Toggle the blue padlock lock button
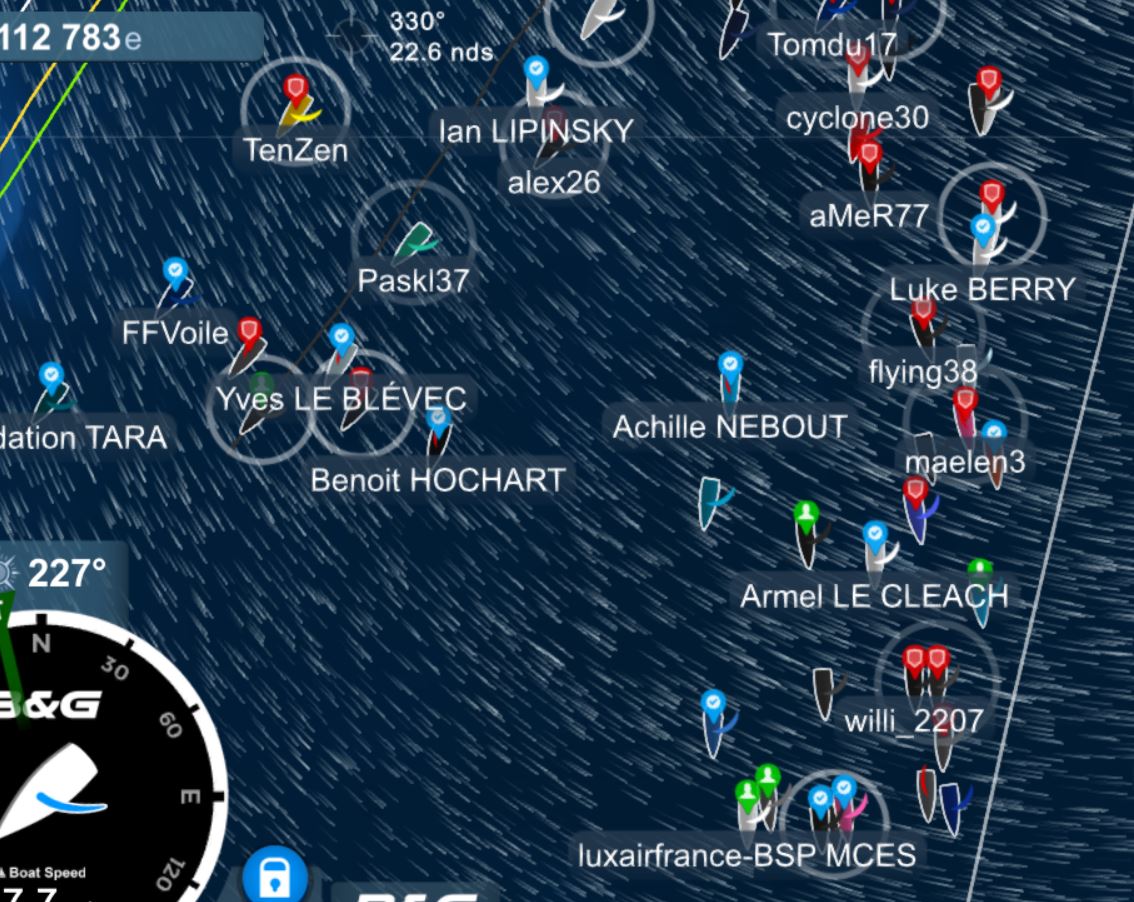The image size is (1134, 902). point(273,878)
